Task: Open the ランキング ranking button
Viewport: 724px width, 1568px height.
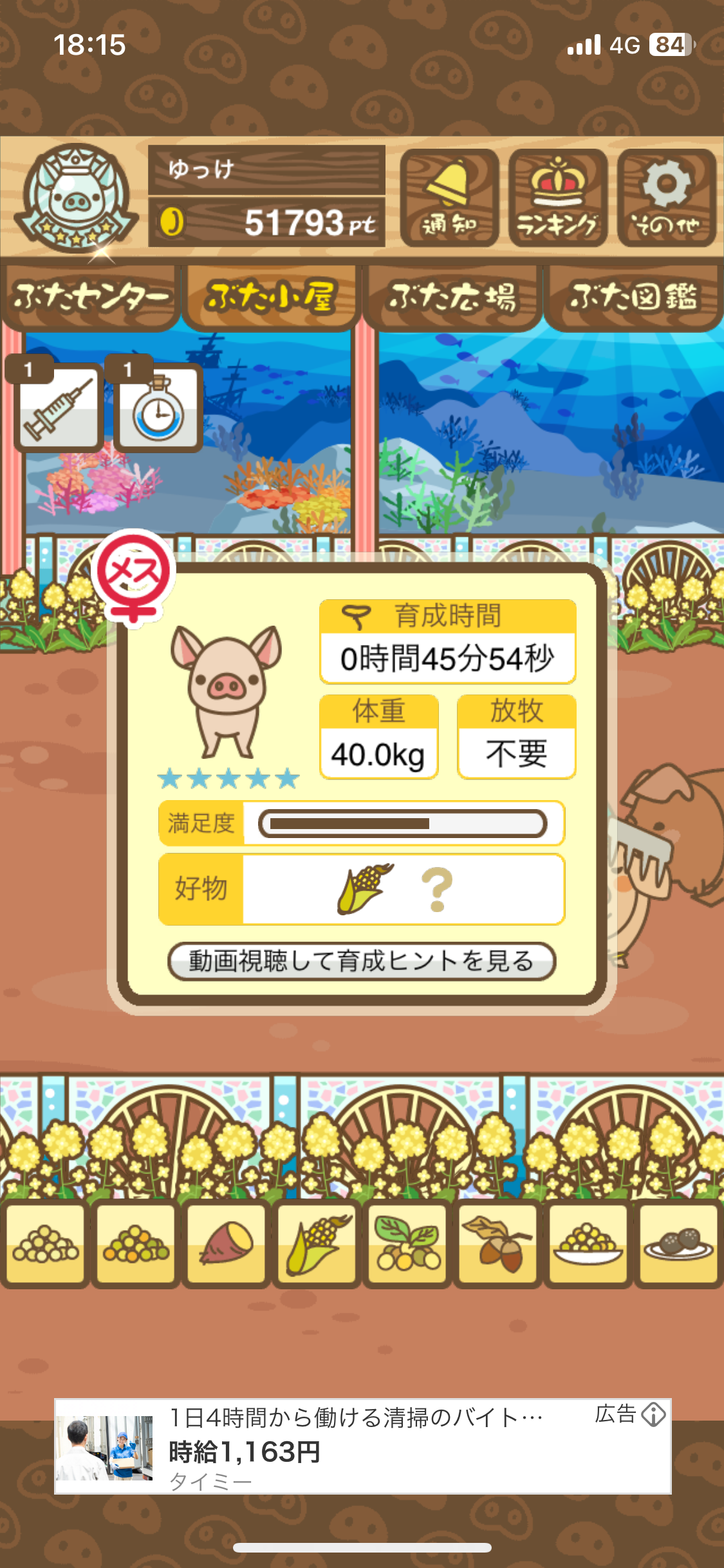Action: click(x=557, y=198)
